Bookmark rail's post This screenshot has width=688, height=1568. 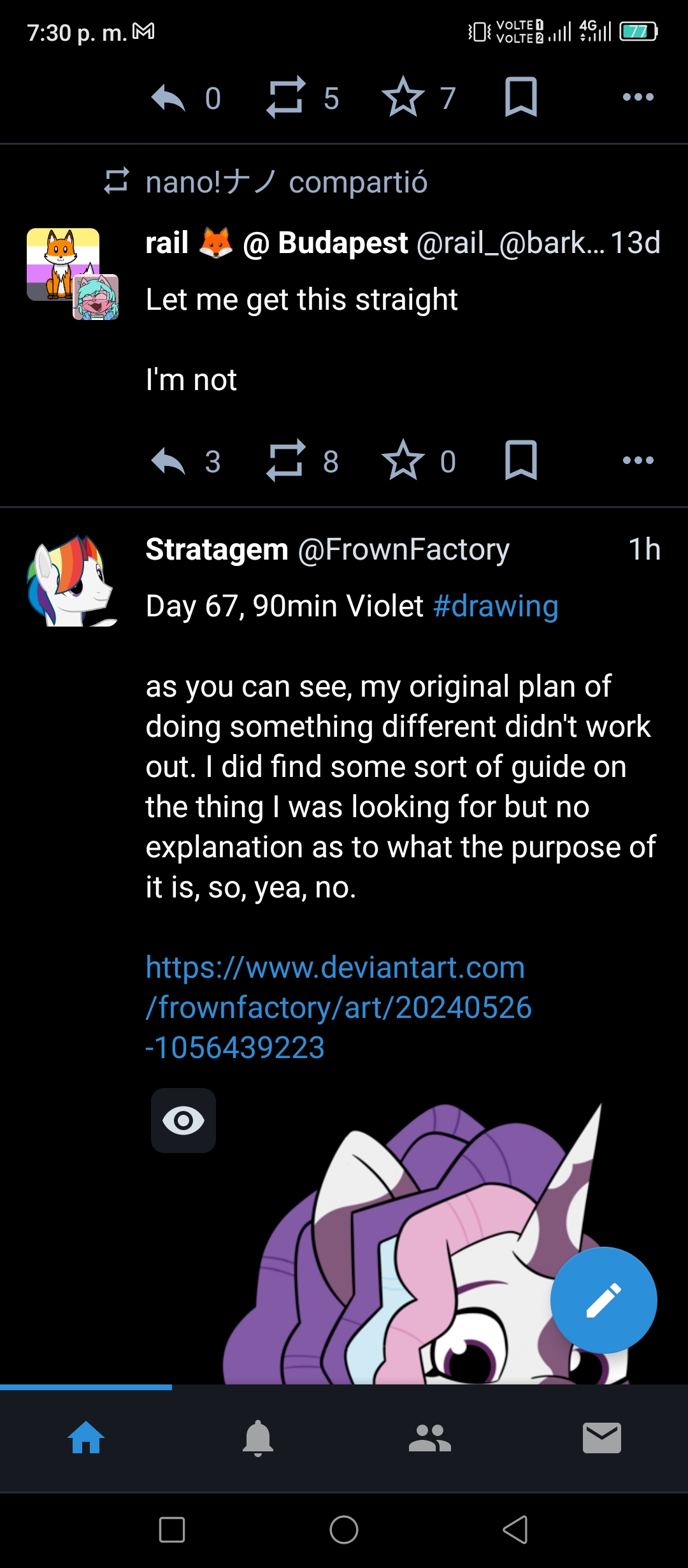(x=520, y=460)
